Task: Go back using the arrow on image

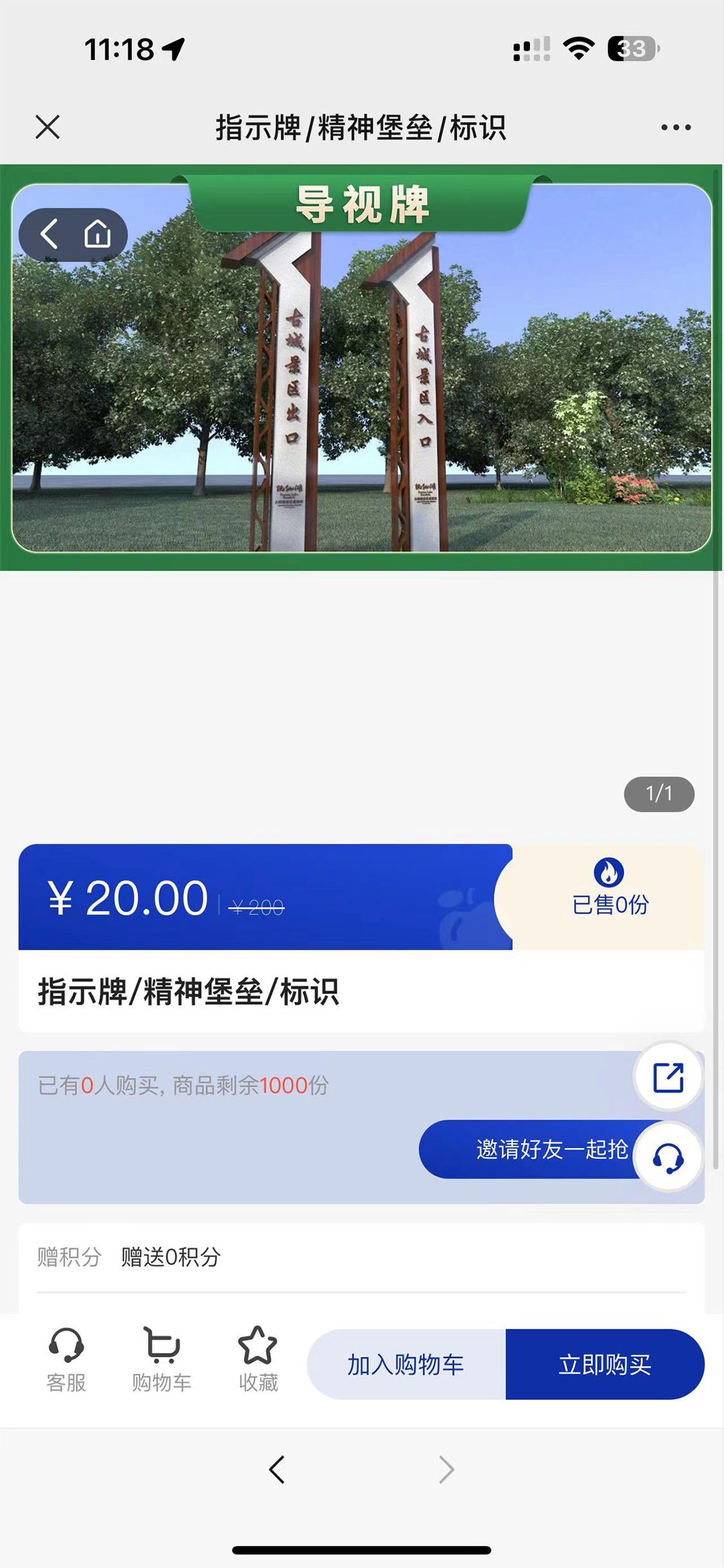Action: (x=50, y=234)
